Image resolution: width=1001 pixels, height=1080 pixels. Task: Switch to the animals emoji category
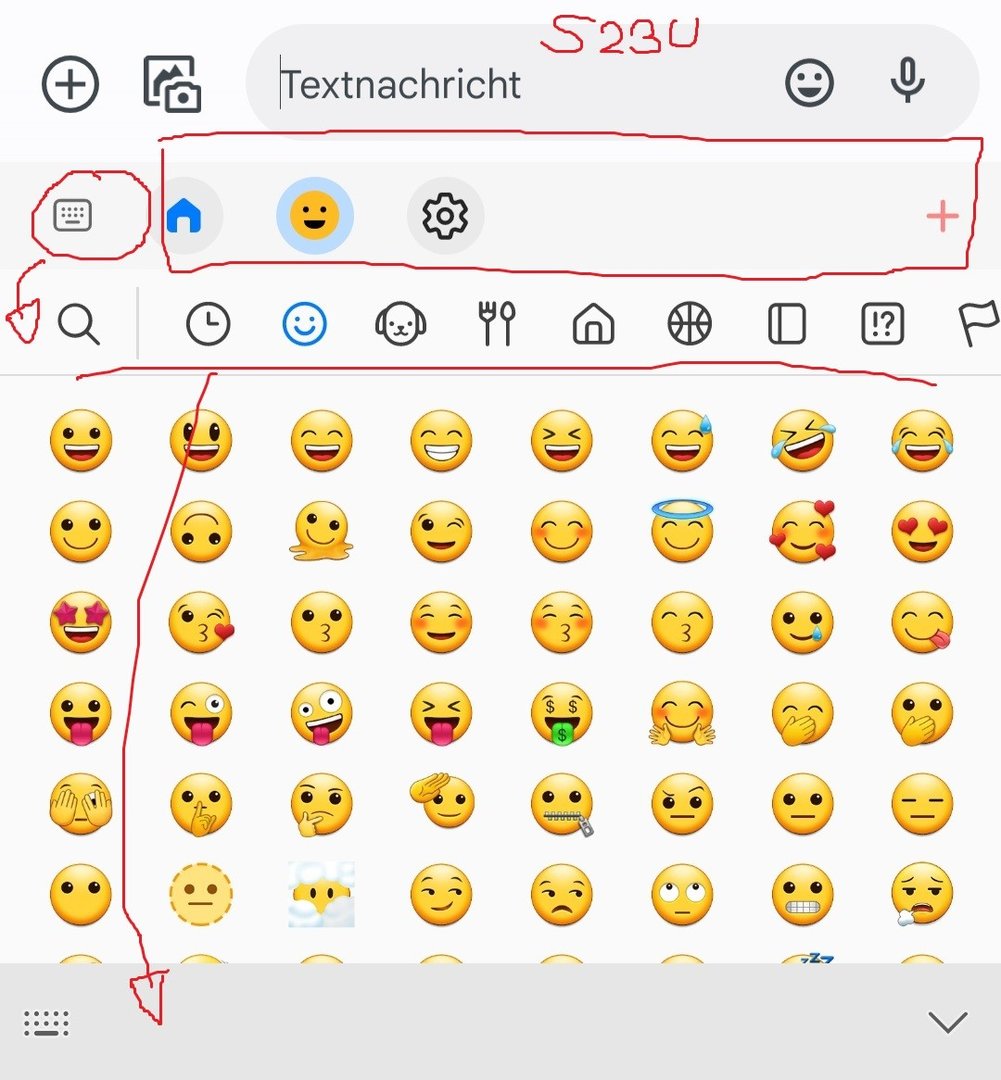click(400, 324)
